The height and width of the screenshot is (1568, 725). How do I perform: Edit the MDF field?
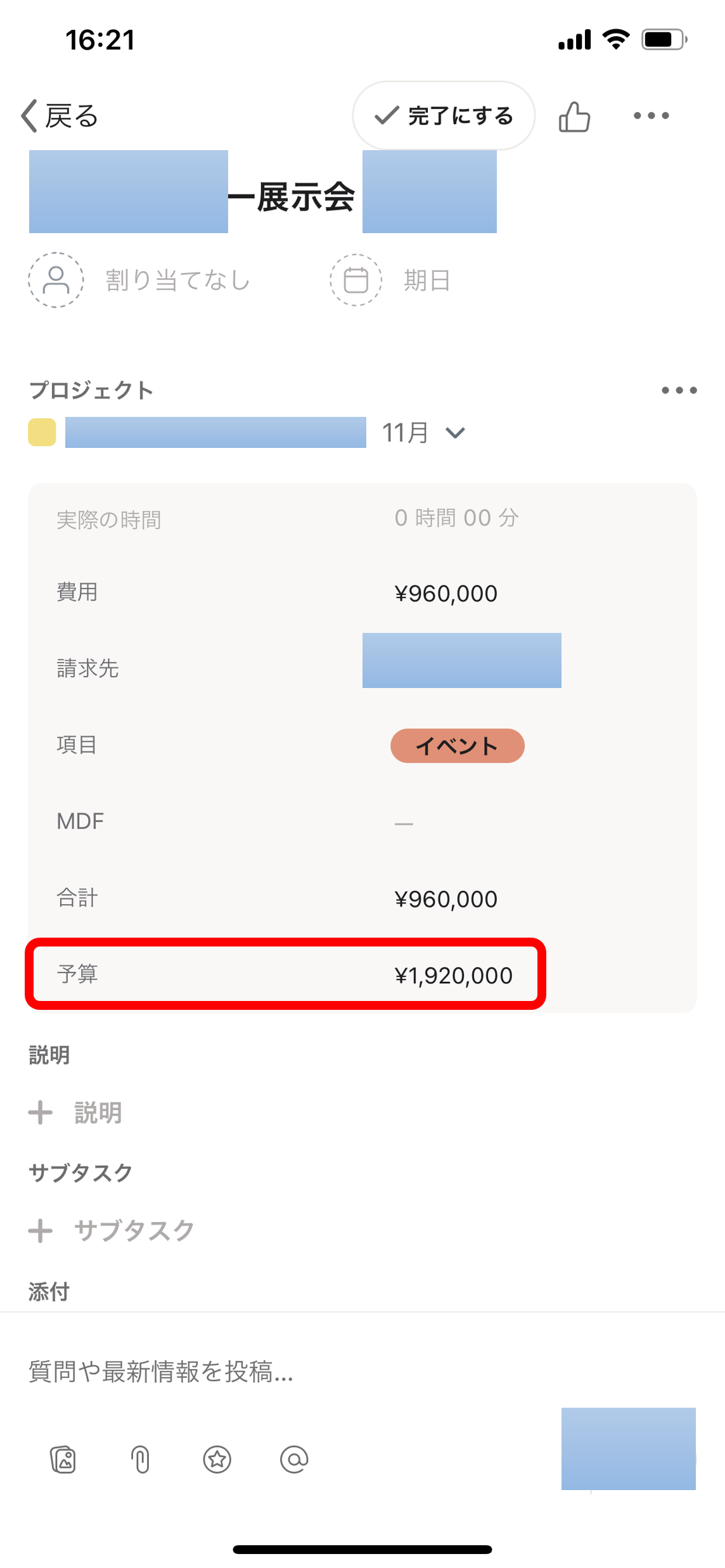coord(362,822)
